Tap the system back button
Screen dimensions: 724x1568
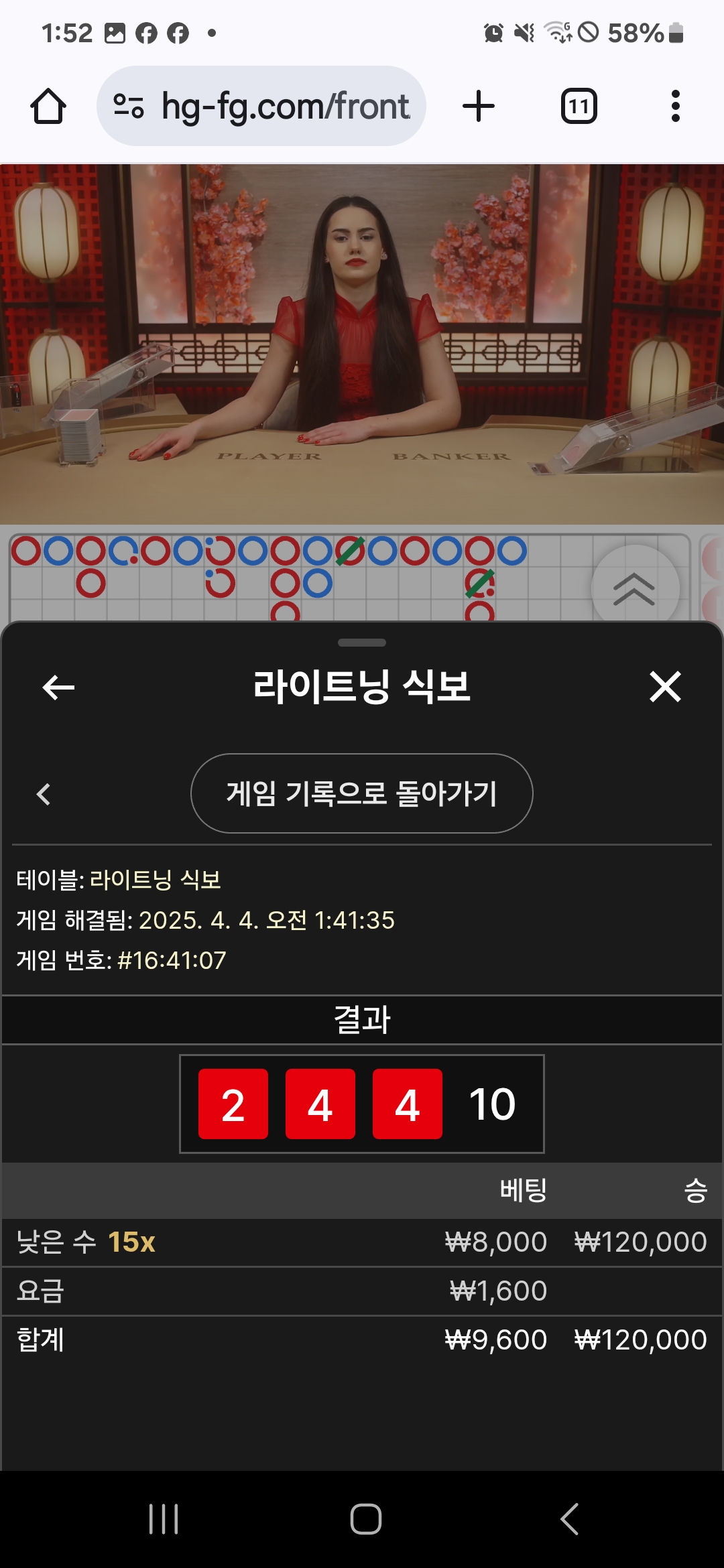569,1518
